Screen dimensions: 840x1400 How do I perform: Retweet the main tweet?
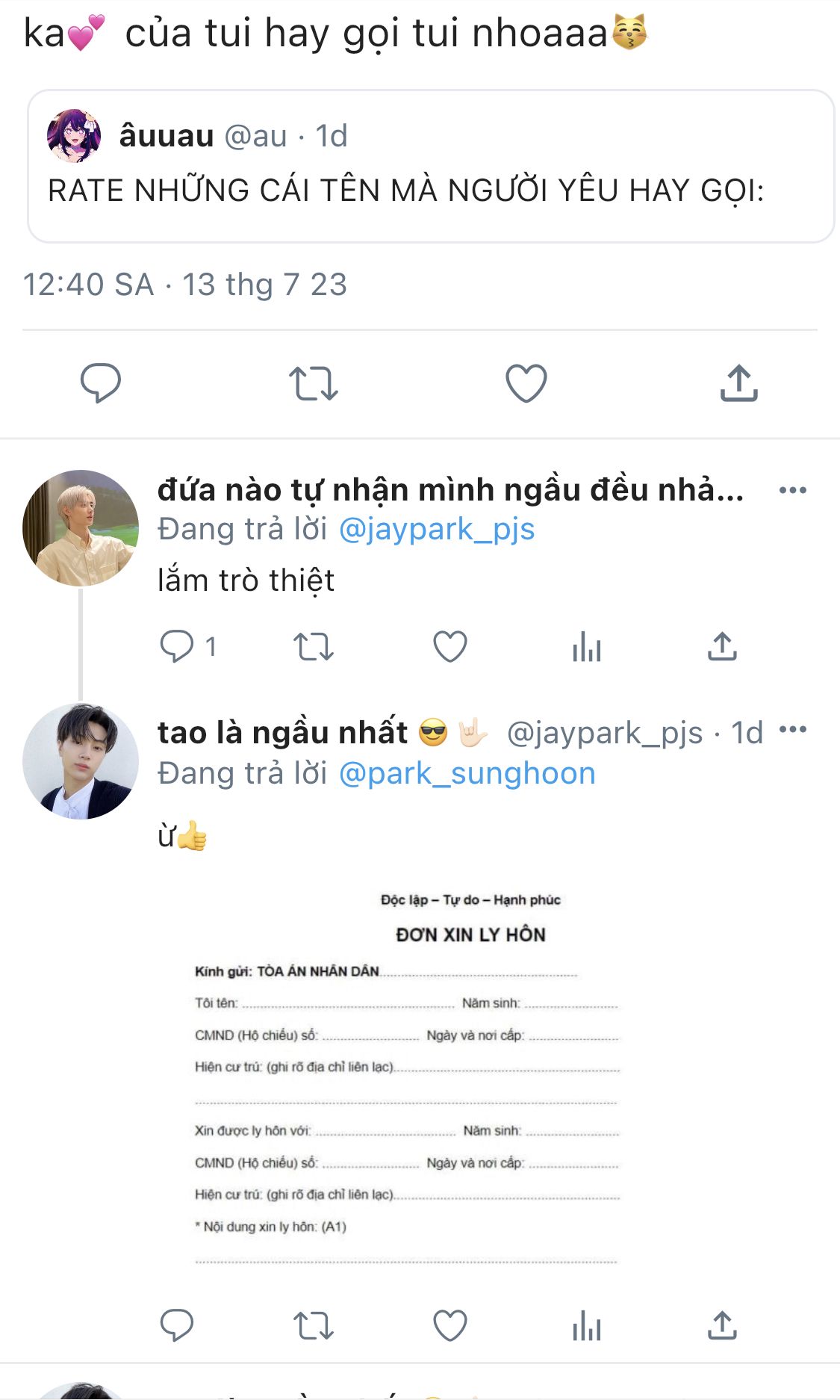pos(314,382)
